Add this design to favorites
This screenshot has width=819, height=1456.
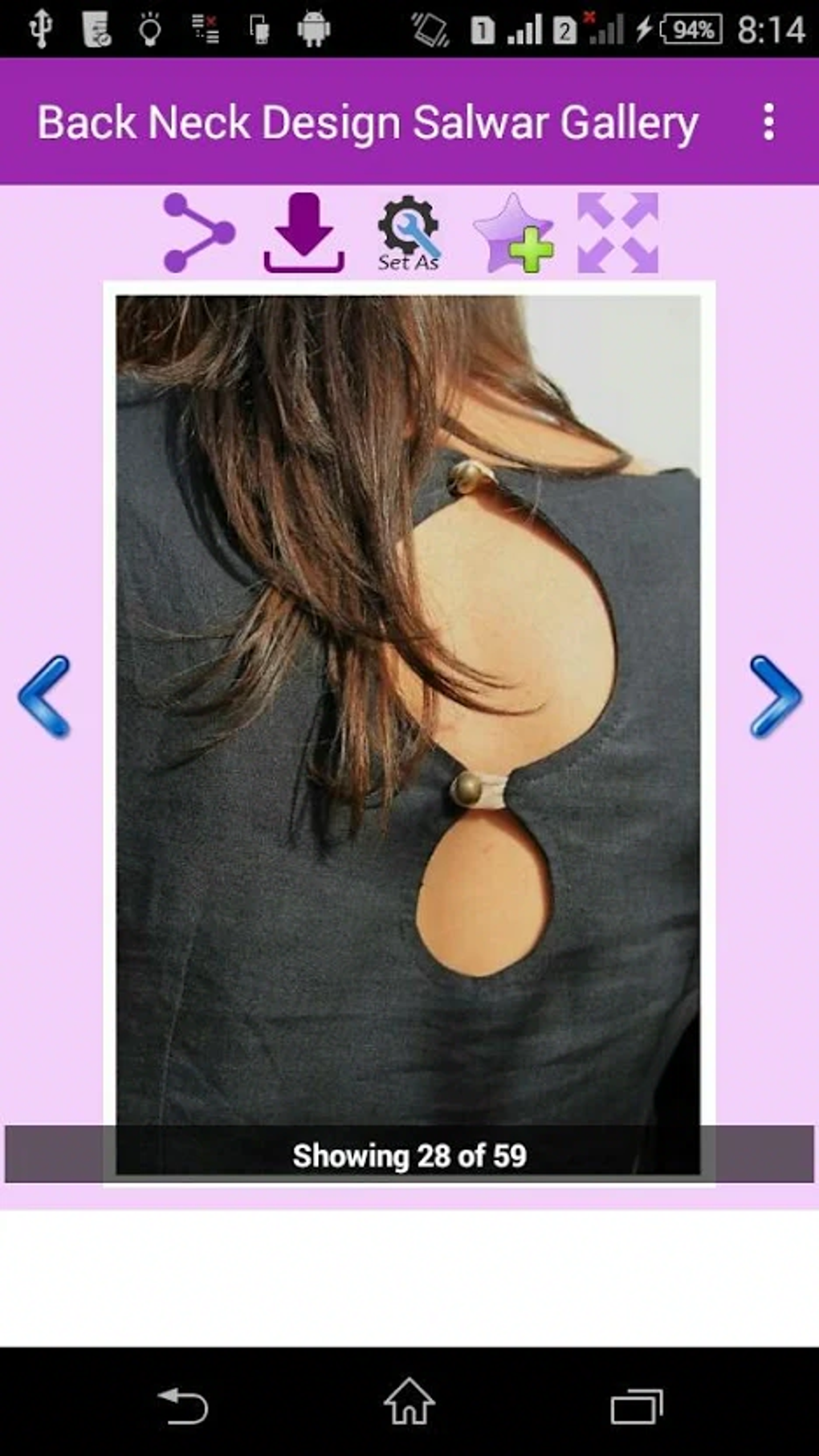pyautogui.click(x=514, y=234)
